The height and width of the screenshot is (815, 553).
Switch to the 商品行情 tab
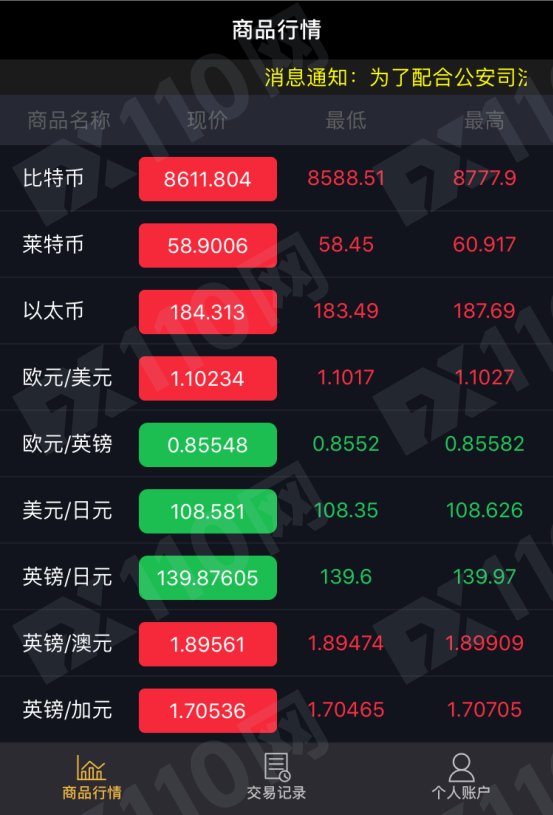point(92,778)
